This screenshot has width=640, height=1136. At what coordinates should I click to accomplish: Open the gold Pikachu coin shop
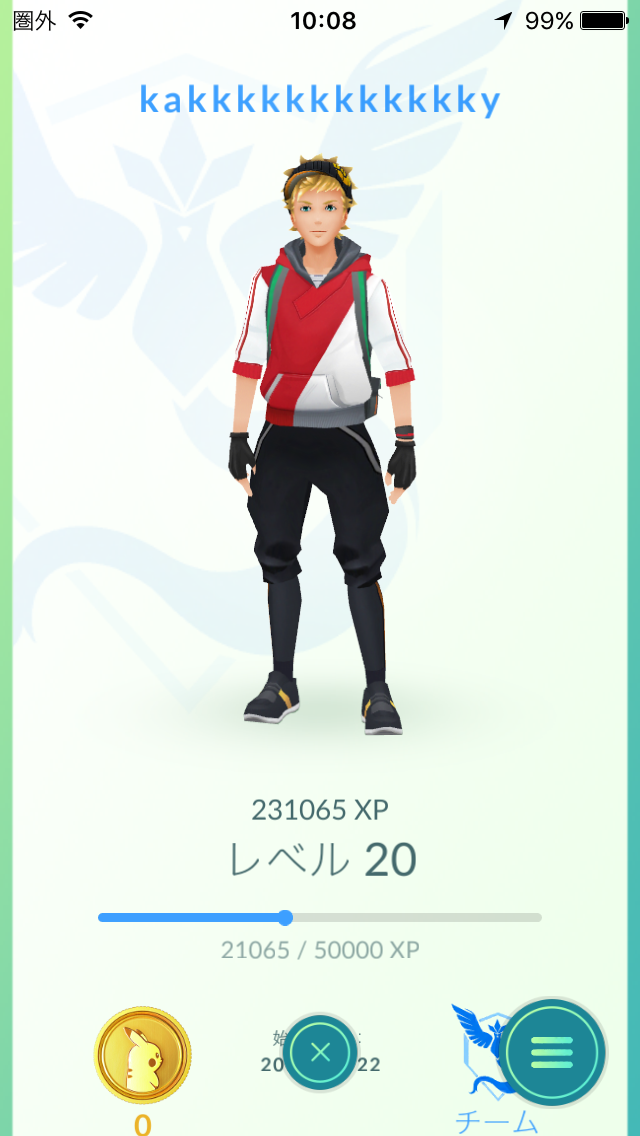(x=142, y=1054)
